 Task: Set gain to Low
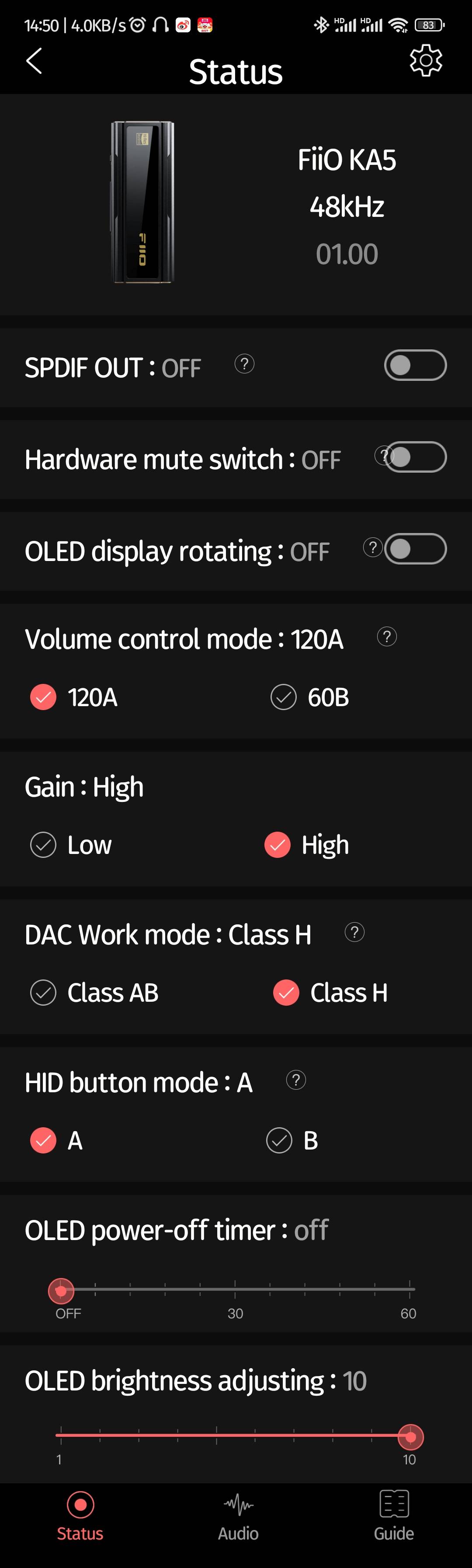tap(43, 845)
